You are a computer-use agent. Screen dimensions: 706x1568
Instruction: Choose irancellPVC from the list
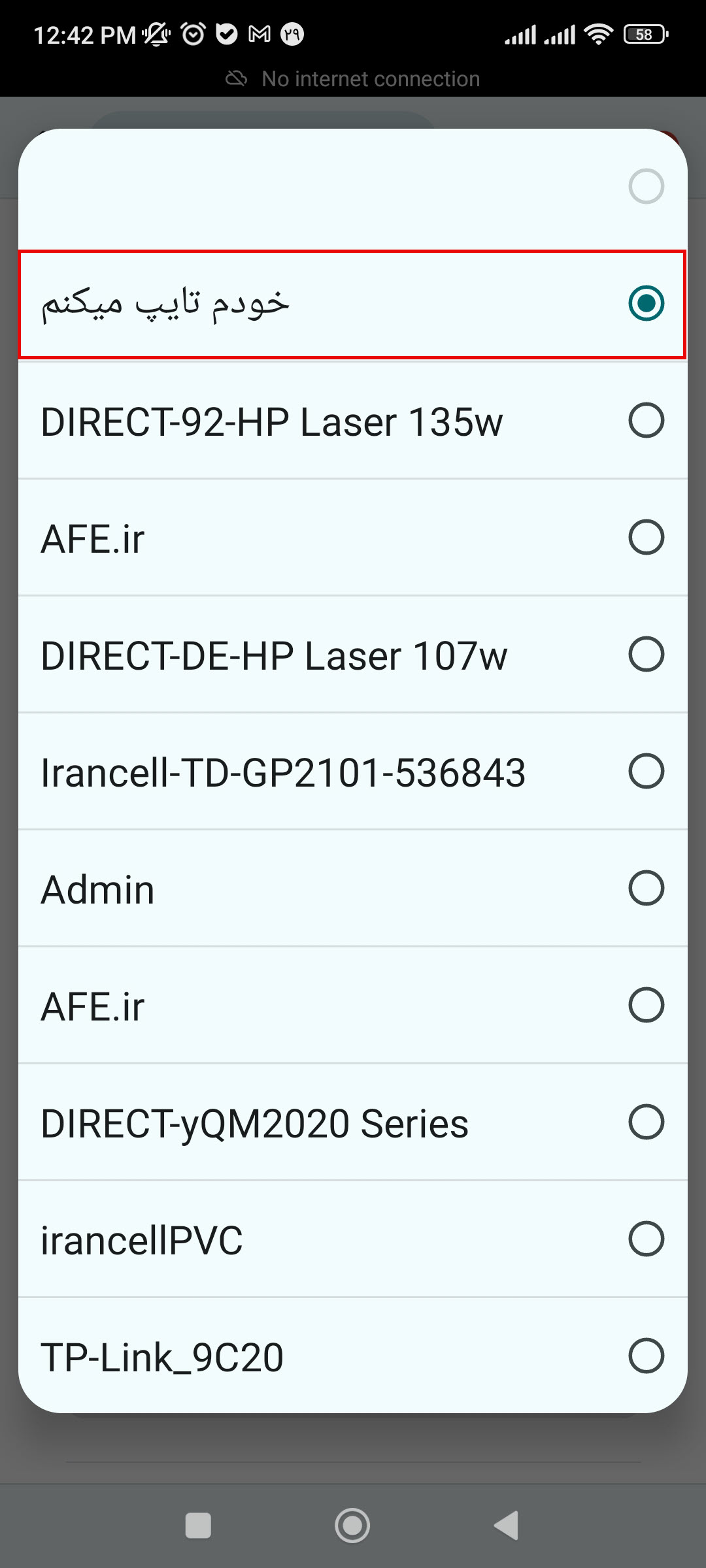pos(353,1239)
